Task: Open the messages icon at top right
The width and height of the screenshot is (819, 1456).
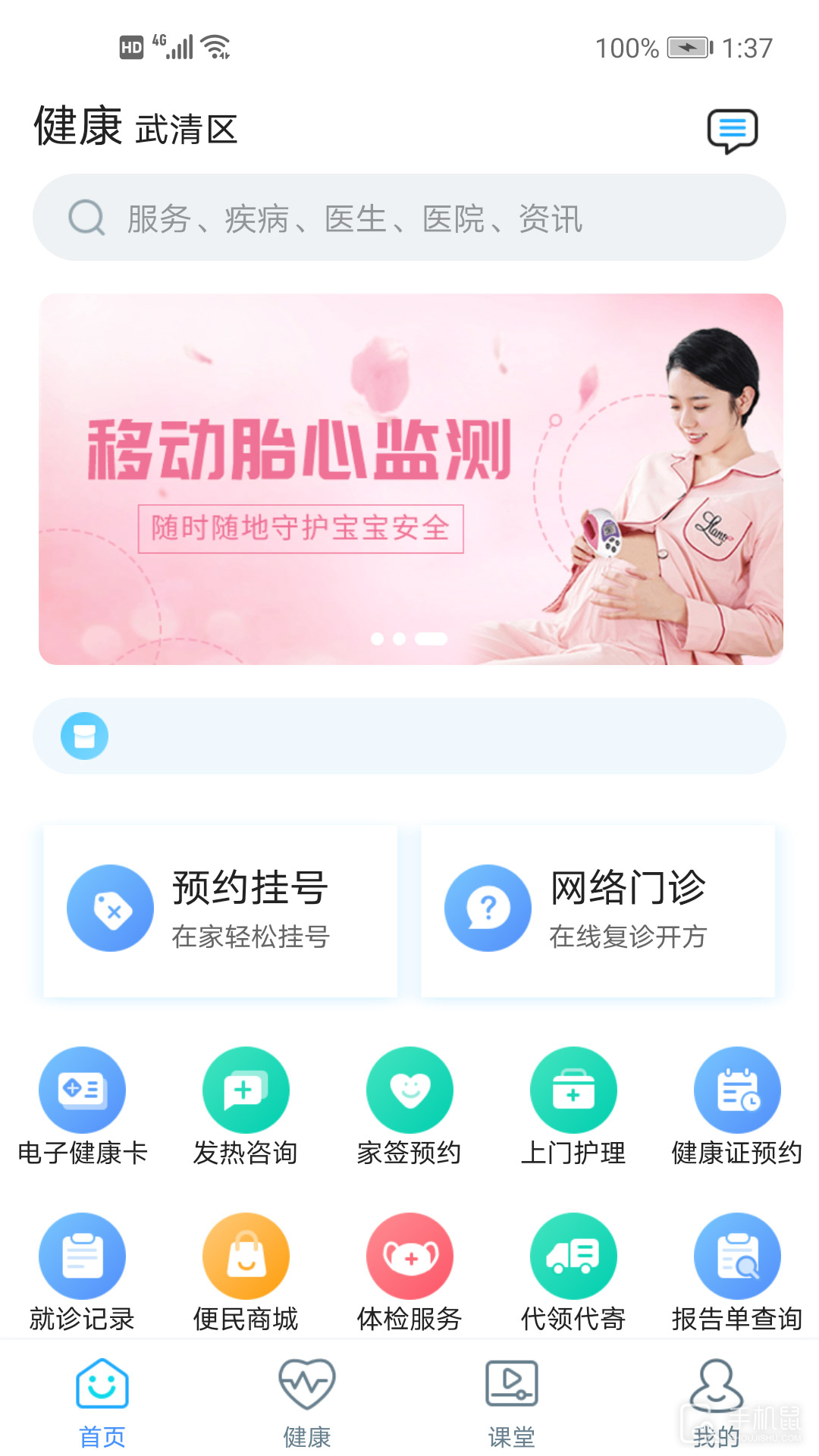Action: [732, 130]
